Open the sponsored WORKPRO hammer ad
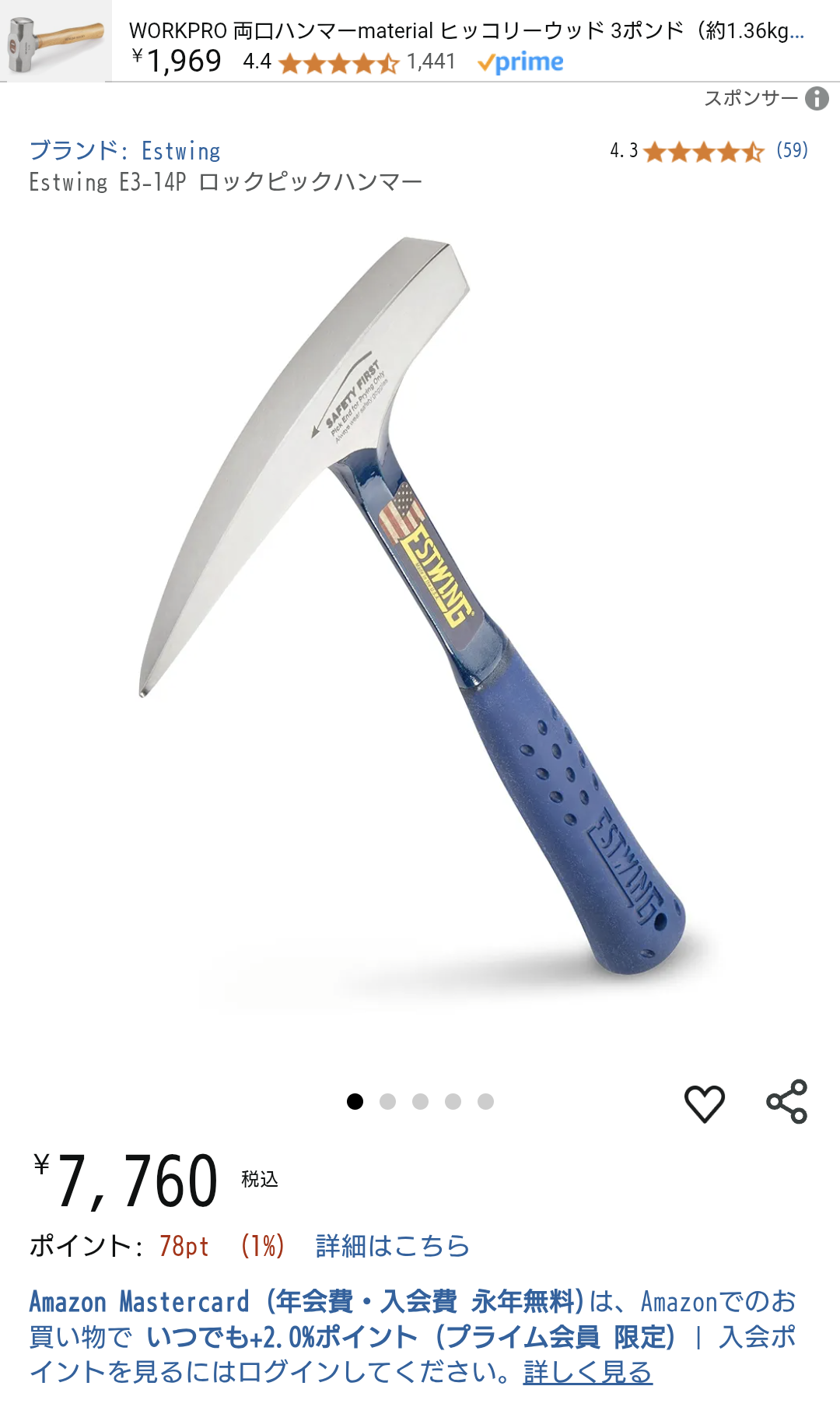Viewport: 840px width, 1407px height. click(420, 40)
